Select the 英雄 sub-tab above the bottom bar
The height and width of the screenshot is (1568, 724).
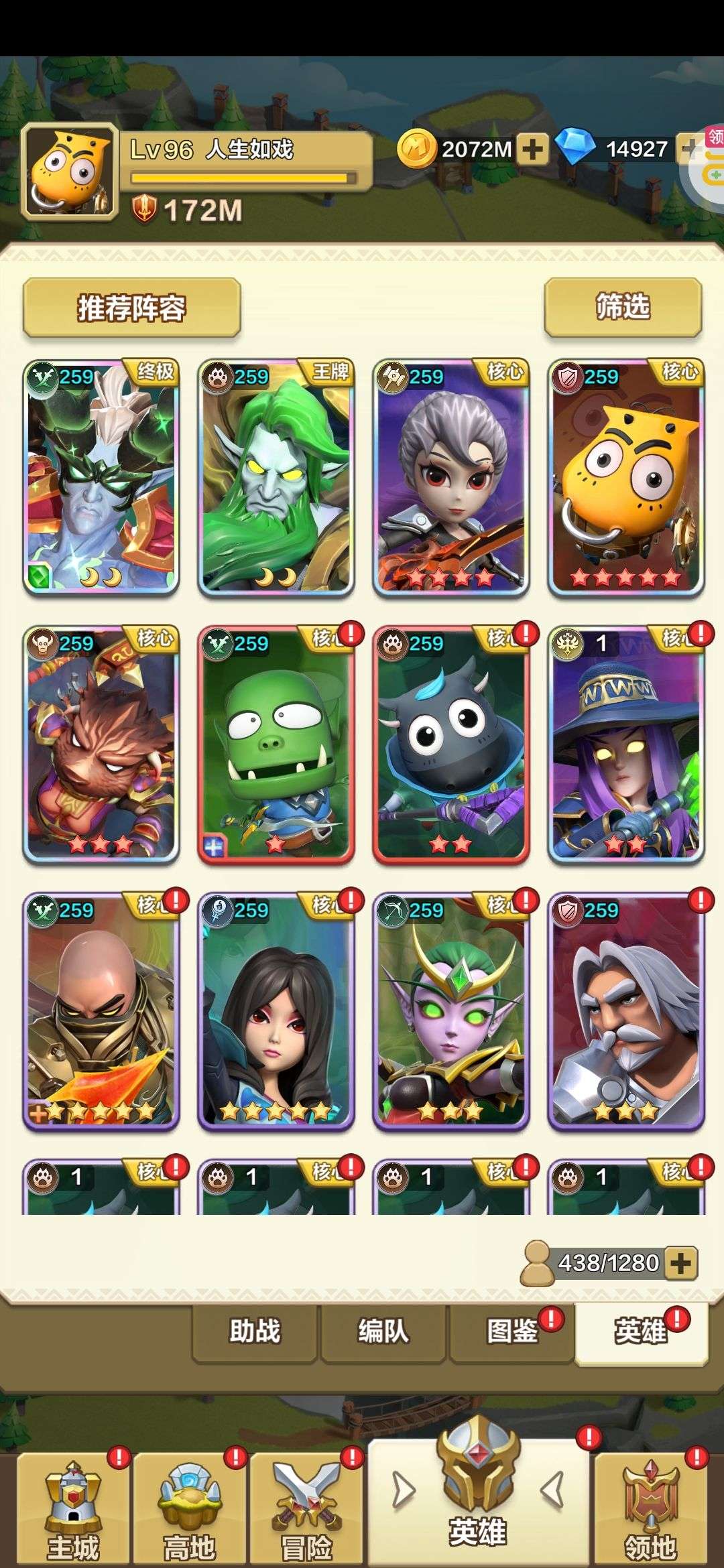tap(642, 1331)
